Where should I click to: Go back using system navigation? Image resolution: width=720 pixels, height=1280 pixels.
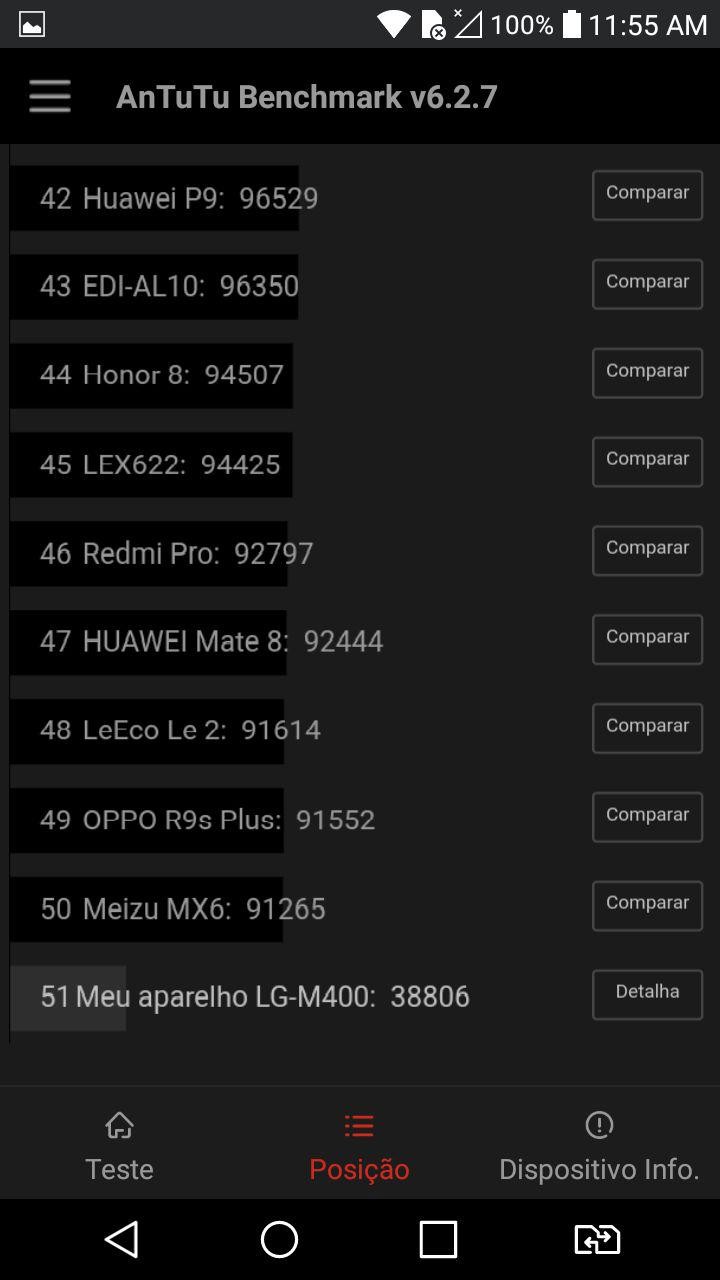(122, 1240)
